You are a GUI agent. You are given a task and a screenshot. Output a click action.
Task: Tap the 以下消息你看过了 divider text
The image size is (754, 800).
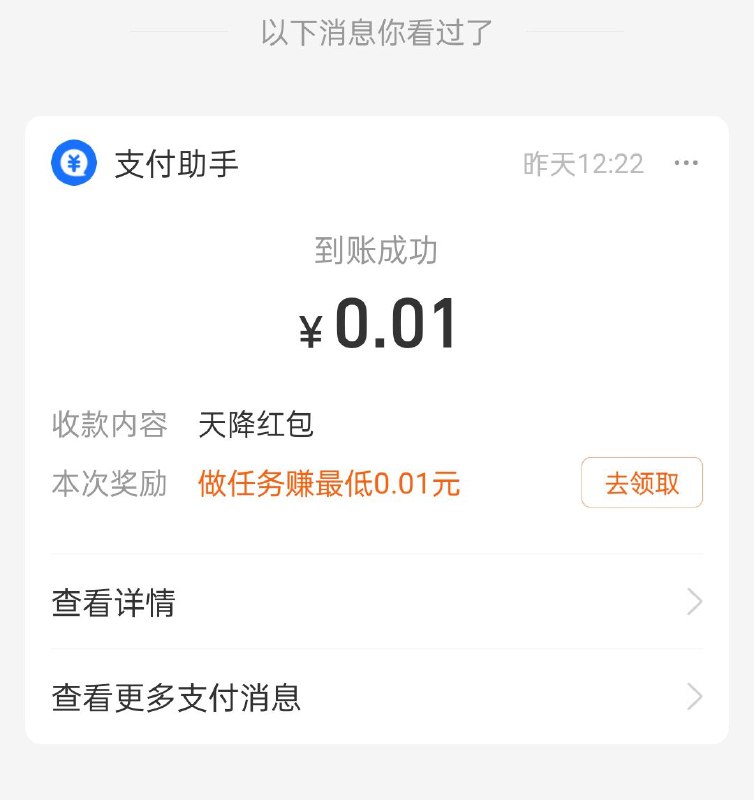coord(377,30)
